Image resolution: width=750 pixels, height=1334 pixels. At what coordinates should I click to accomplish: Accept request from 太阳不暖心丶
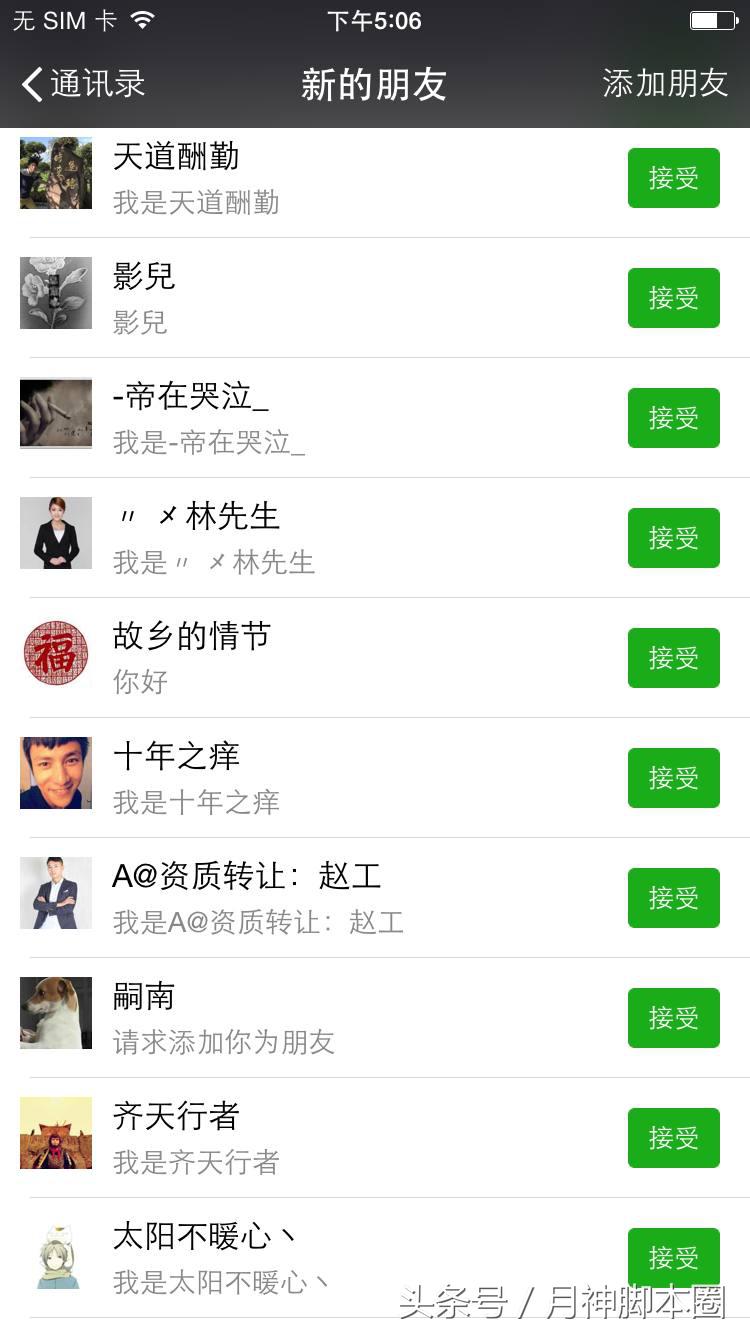[673, 1256]
